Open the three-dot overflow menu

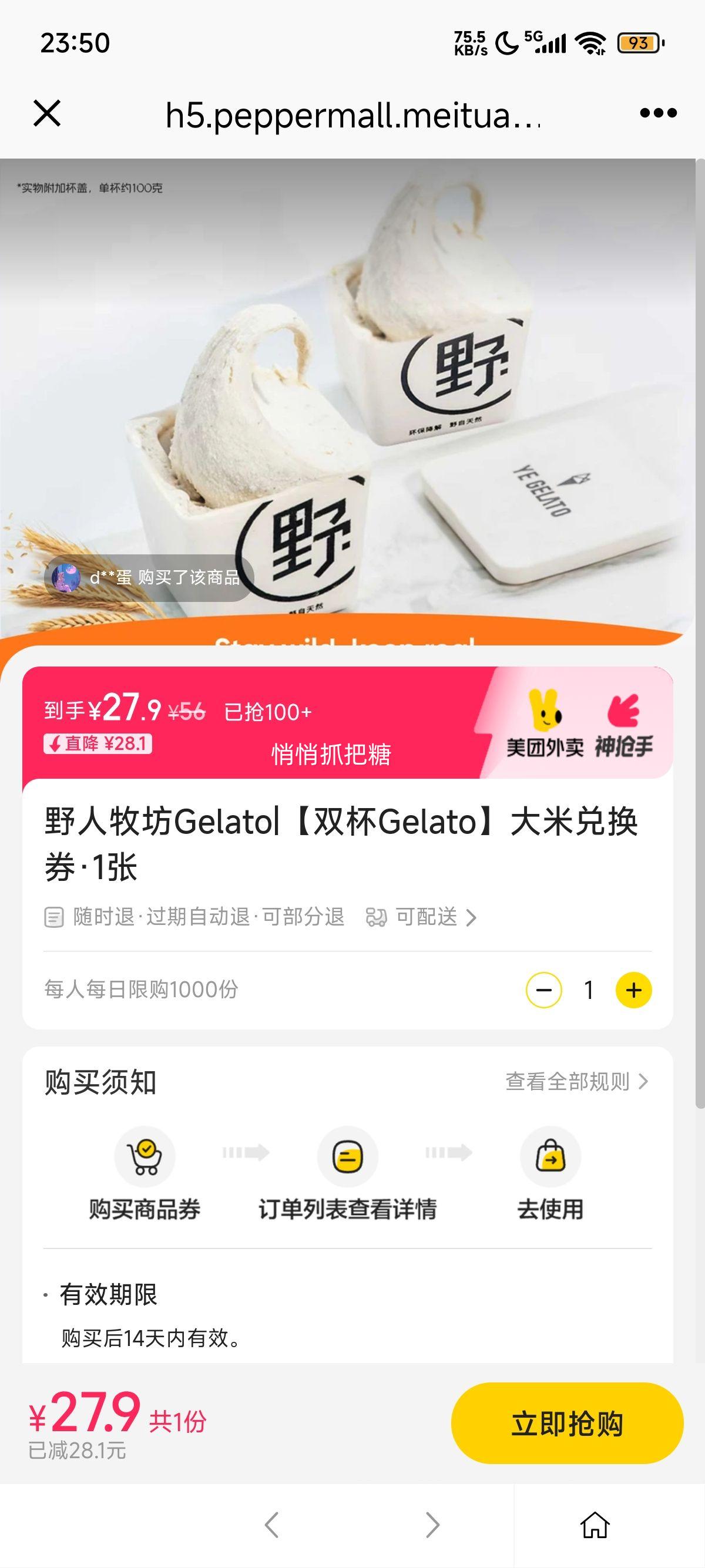(658, 113)
